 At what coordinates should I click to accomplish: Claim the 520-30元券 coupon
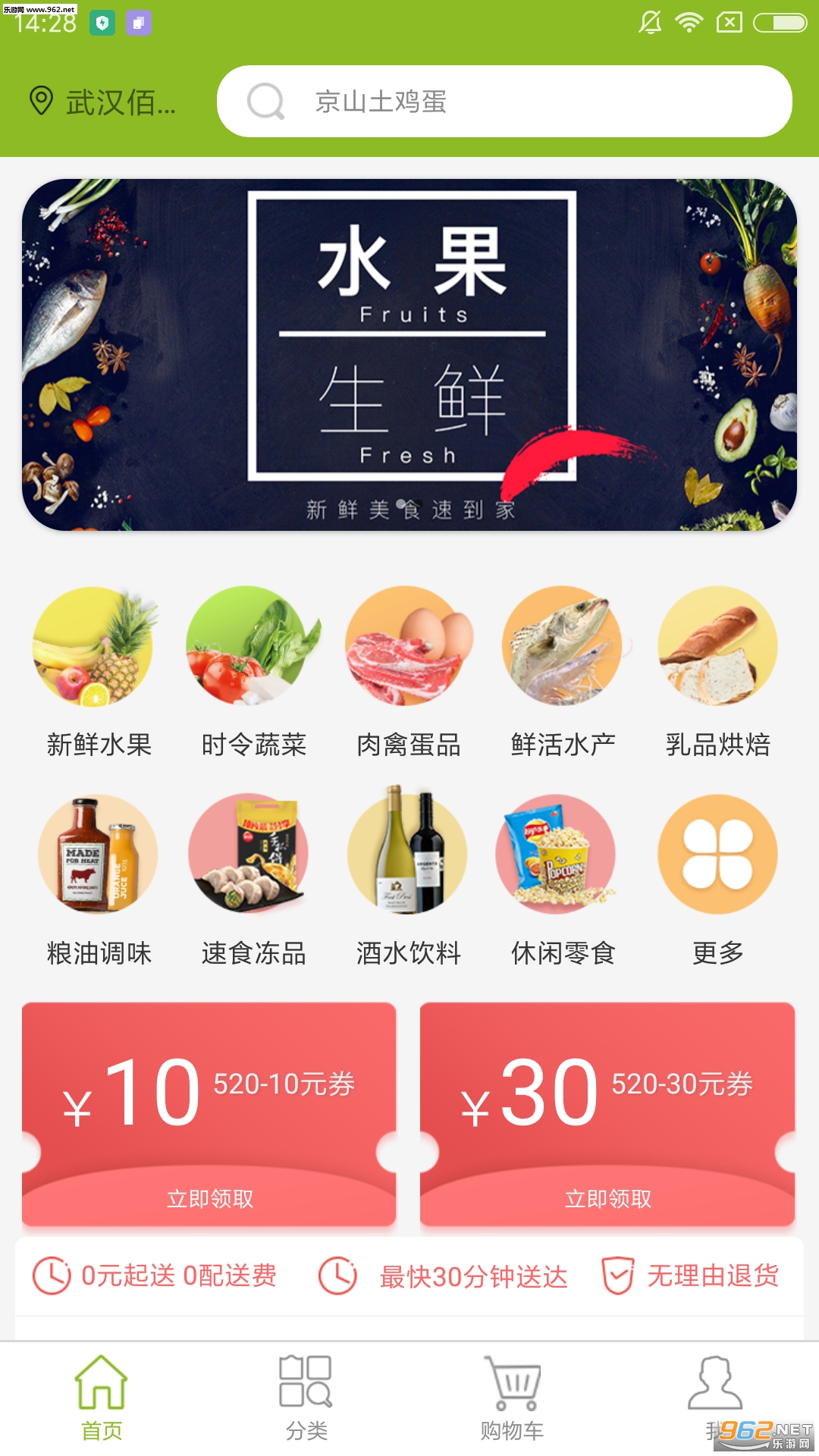(x=607, y=1114)
